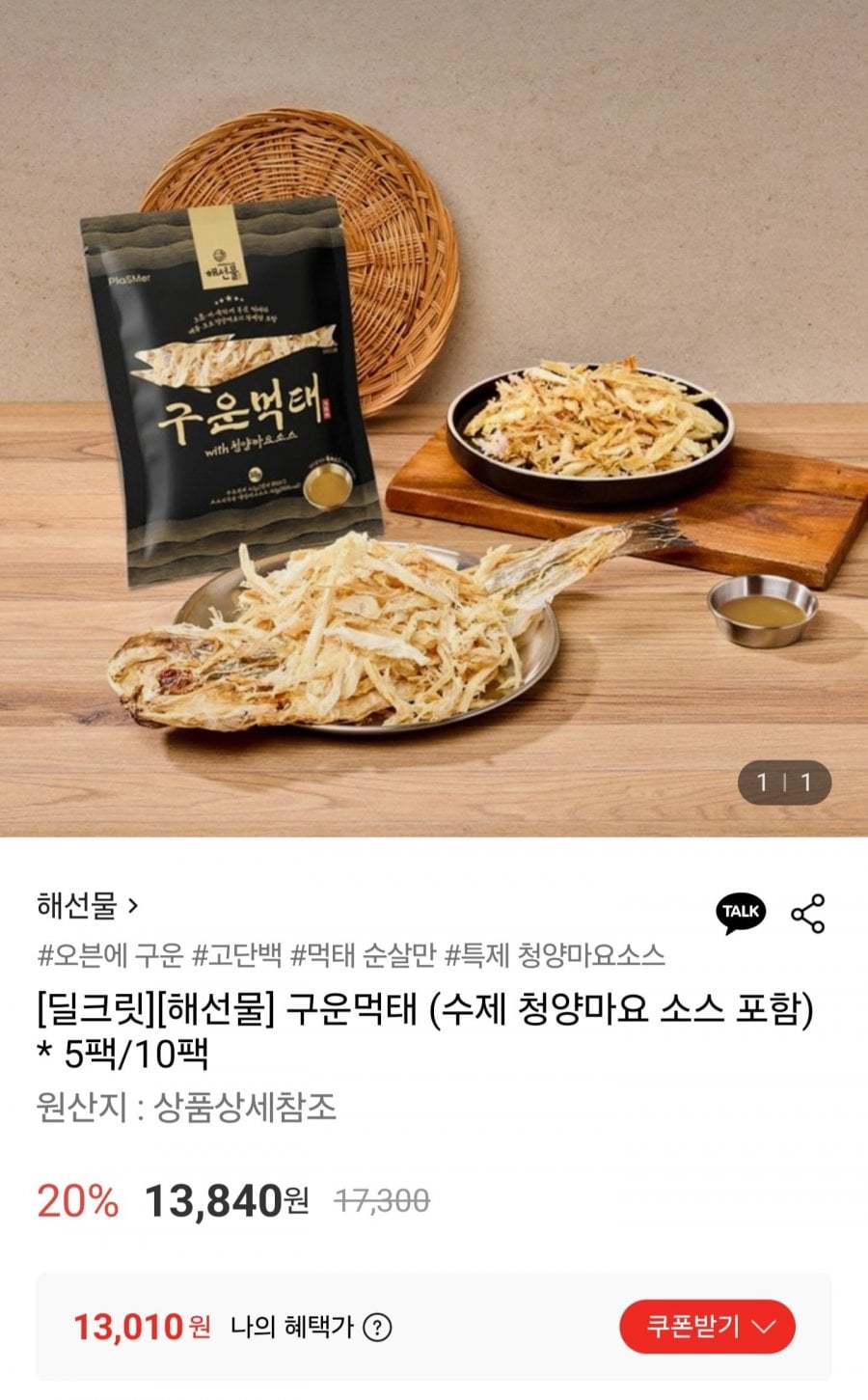868x1400 pixels.
Task: Switch to the 1 | 1 image counter
Action: pyautogui.click(x=784, y=781)
